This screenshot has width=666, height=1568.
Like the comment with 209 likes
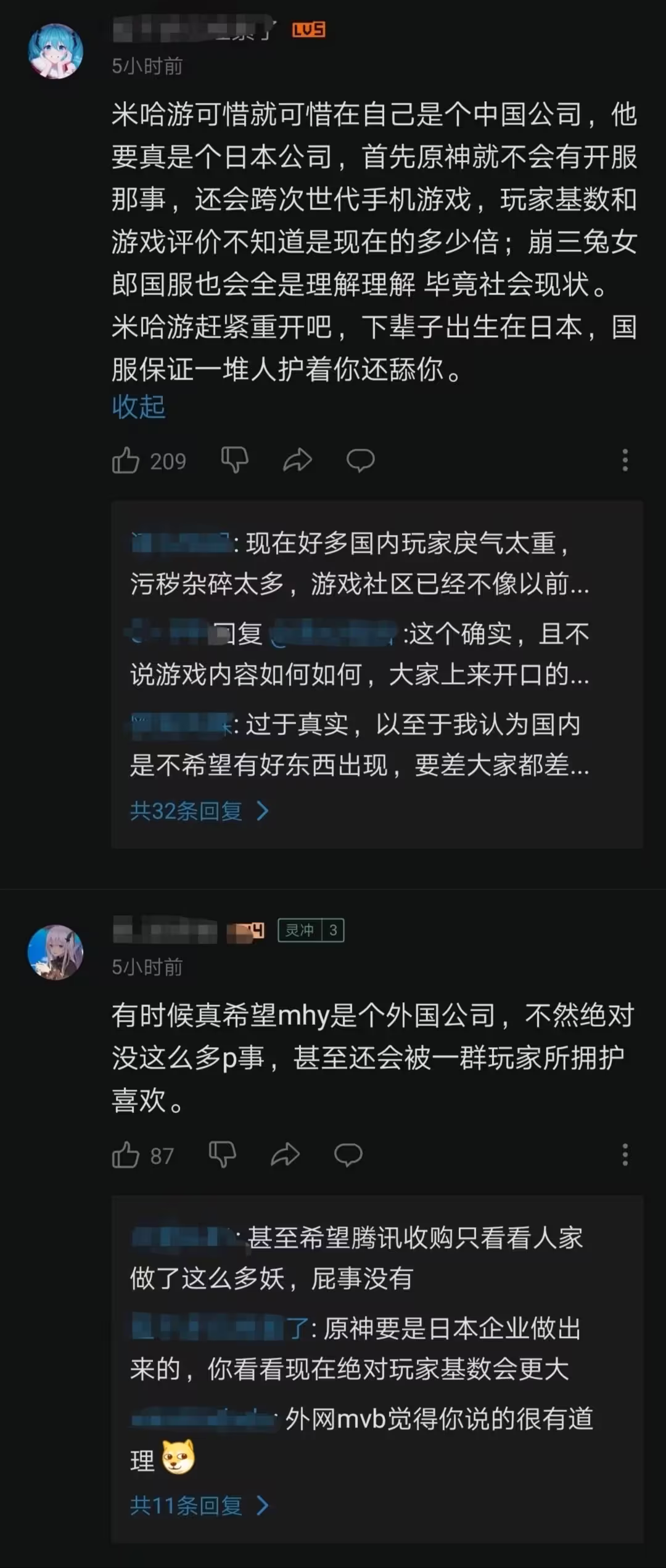click(x=126, y=460)
